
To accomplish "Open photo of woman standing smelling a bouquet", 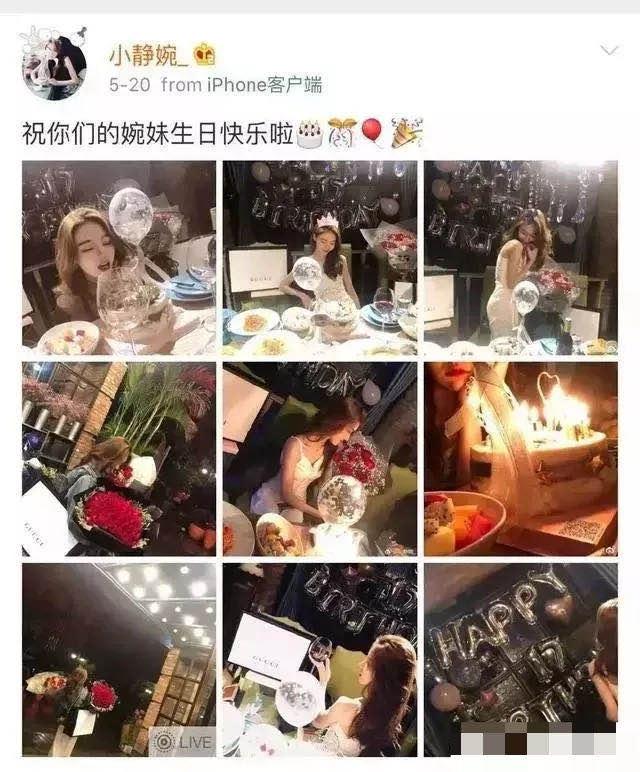I will click(520, 257).
